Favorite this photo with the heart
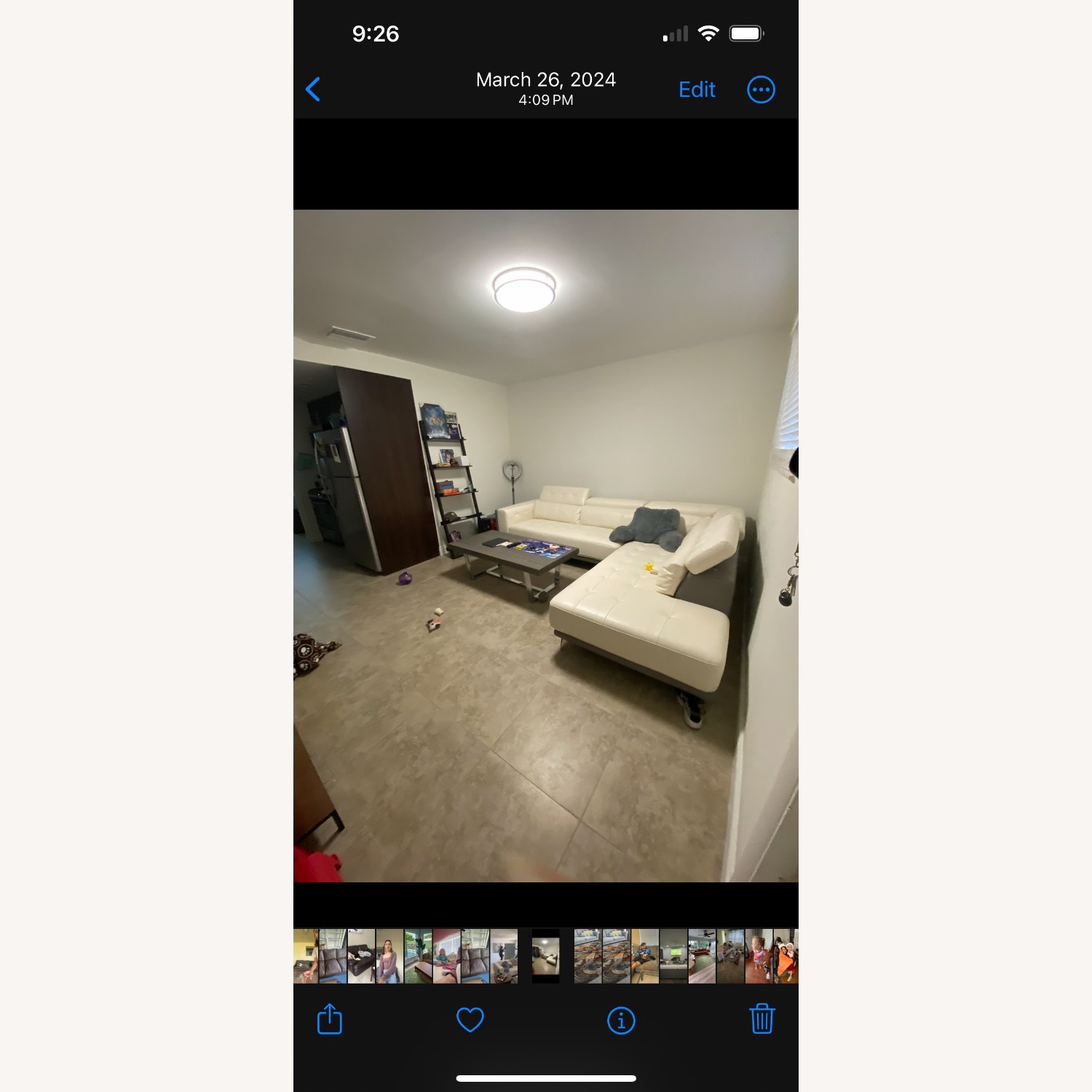The height and width of the screenshot is (1092, 1092). pyautogui.click(x=470, y=1020)
